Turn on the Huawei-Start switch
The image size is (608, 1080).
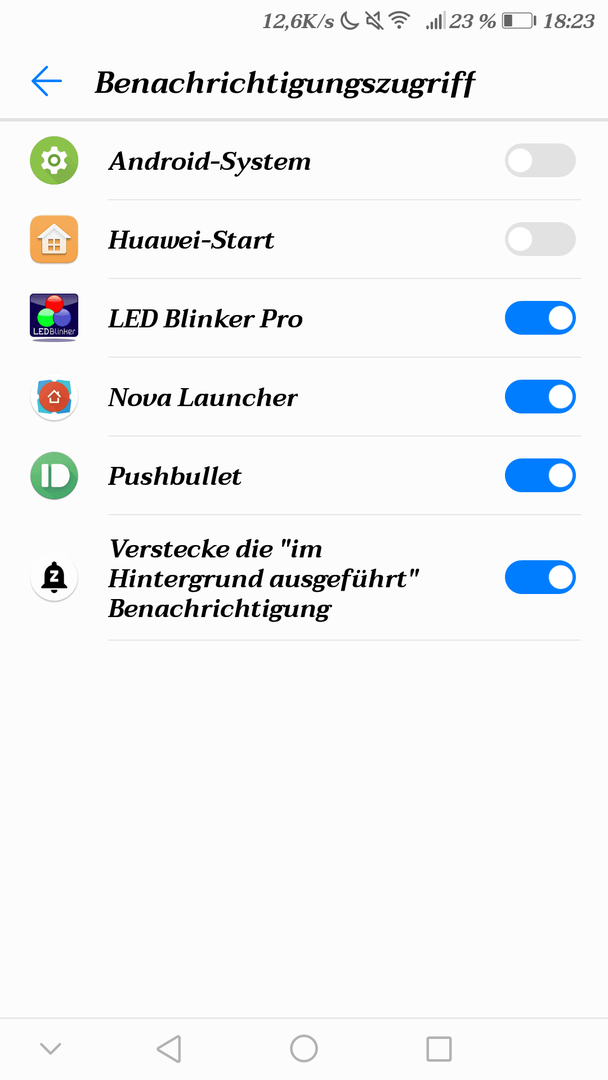click(x=540, y=239)
